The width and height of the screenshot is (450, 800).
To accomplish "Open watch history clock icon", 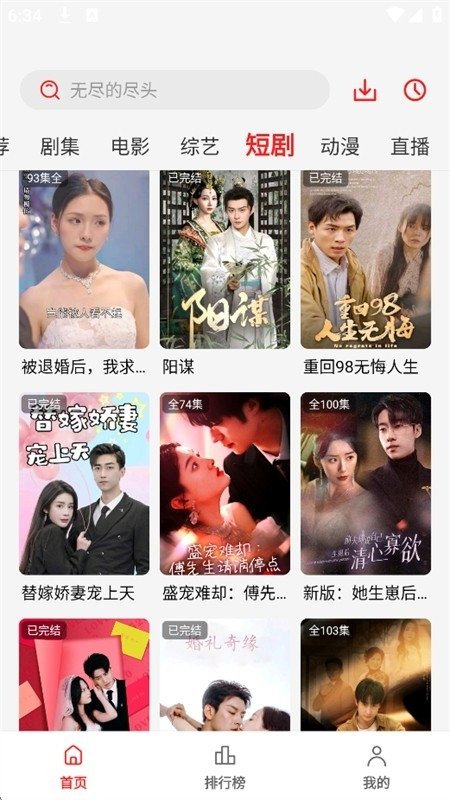I will tap(415, 90).
